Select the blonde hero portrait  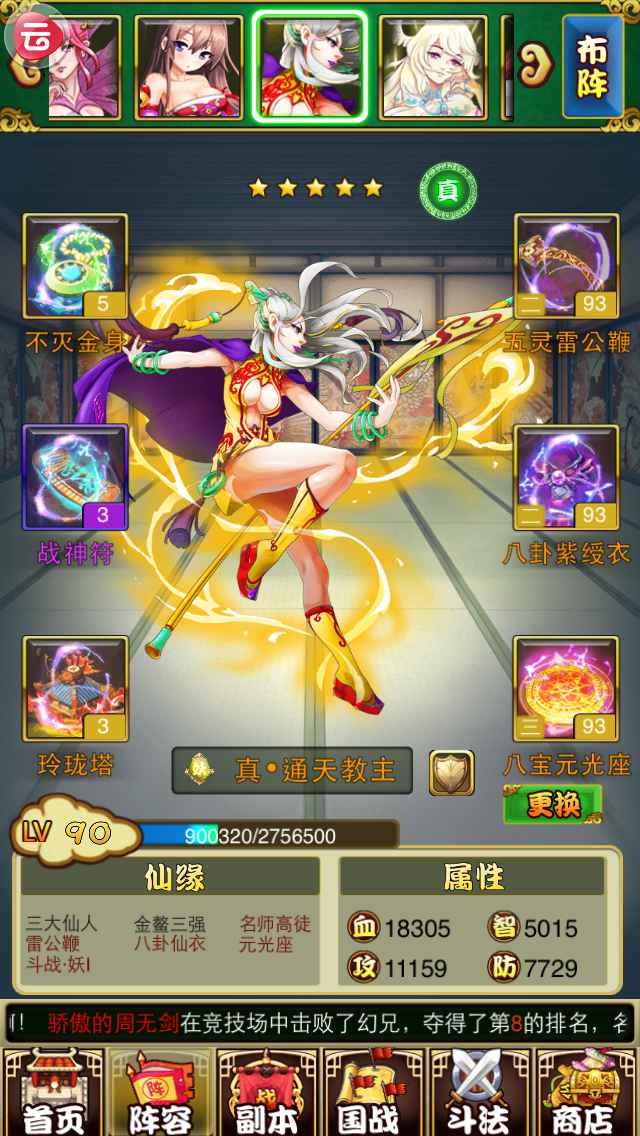click(433, 67)
